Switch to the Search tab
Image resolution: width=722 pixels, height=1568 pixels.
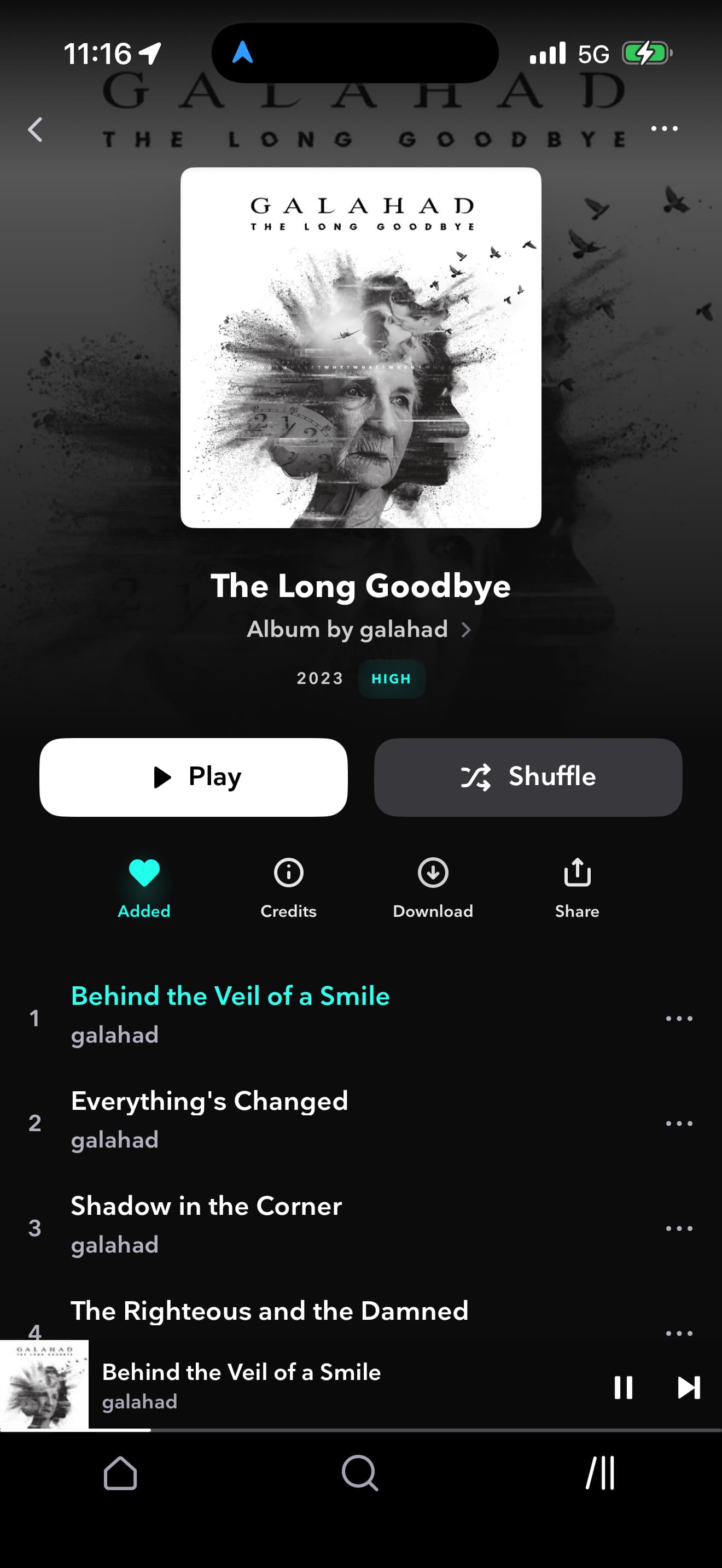360,1473
